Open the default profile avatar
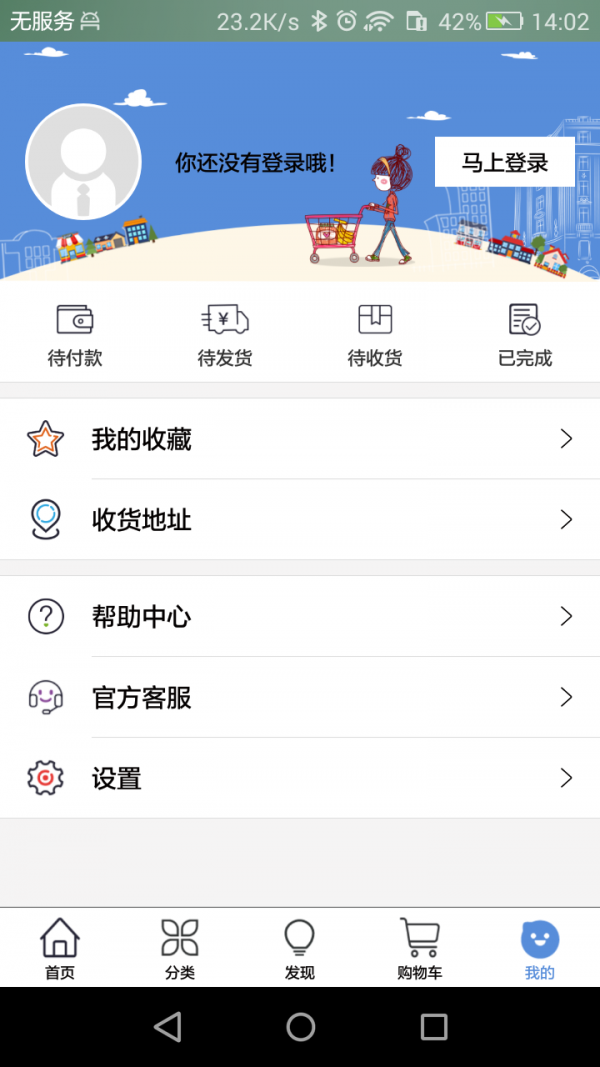Viewport: 600px width, 1067px height. 83,162
